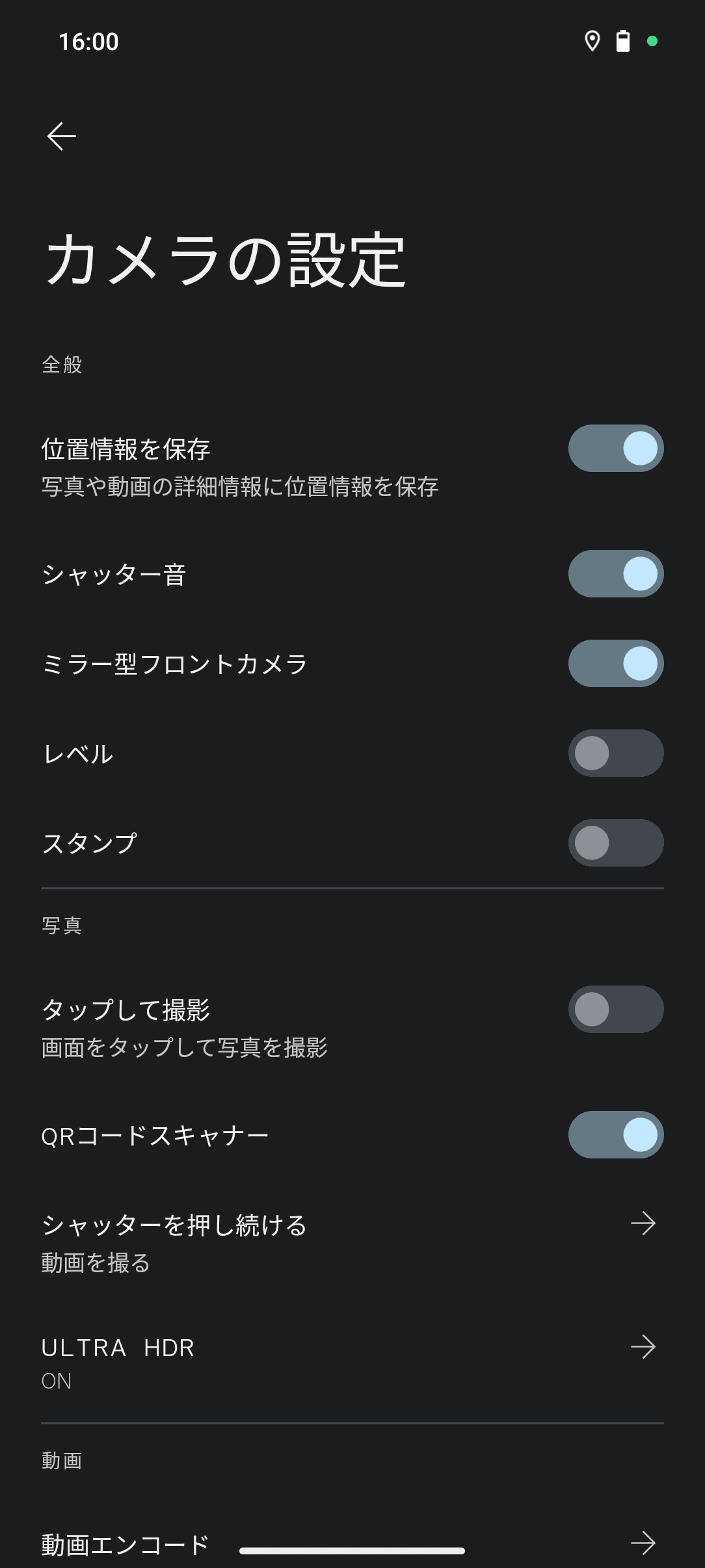
Task: Go back from camera settings
Action: click(x=62, y=136)
